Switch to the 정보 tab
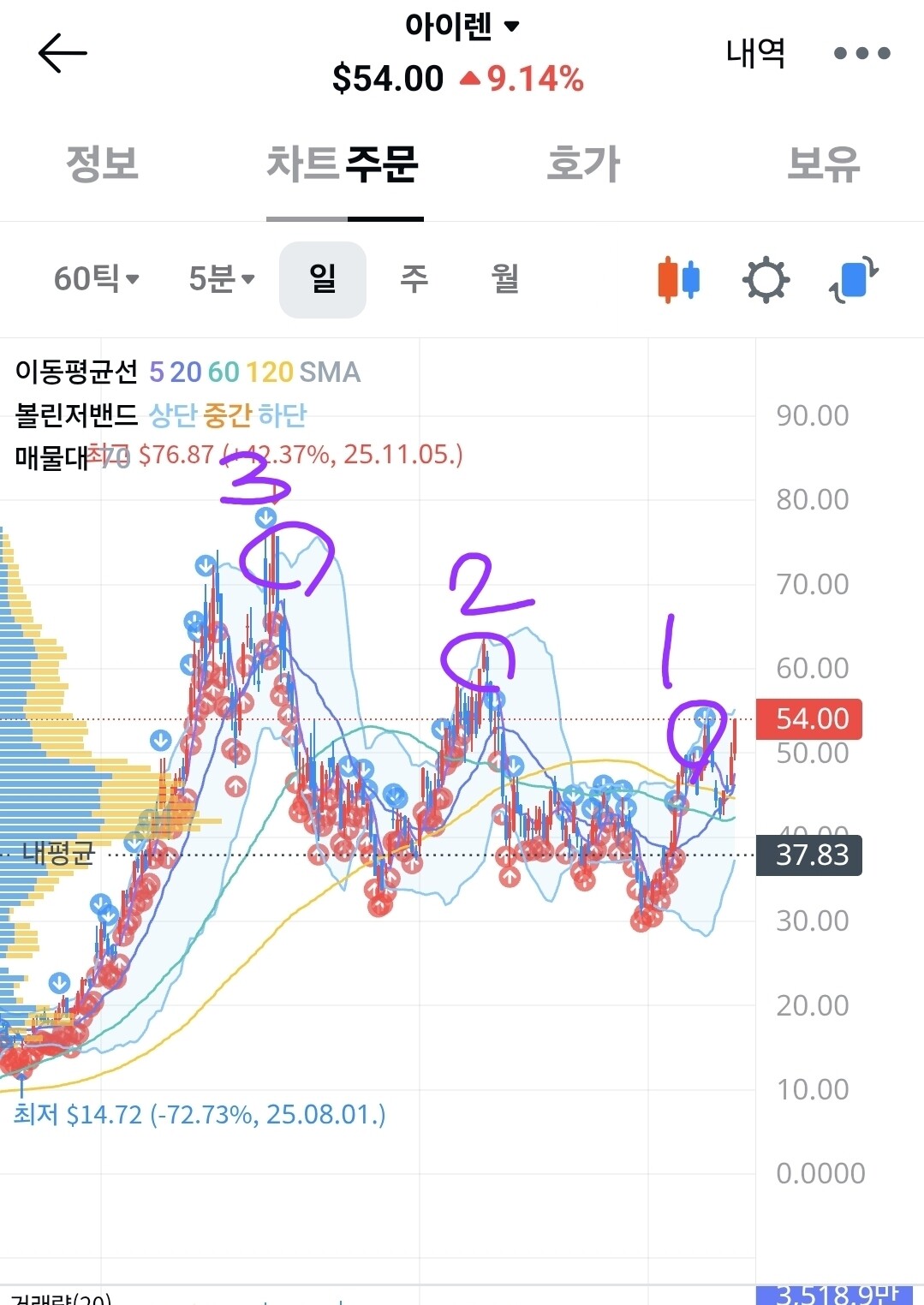The image size is (924, 1305). [103, 164]
